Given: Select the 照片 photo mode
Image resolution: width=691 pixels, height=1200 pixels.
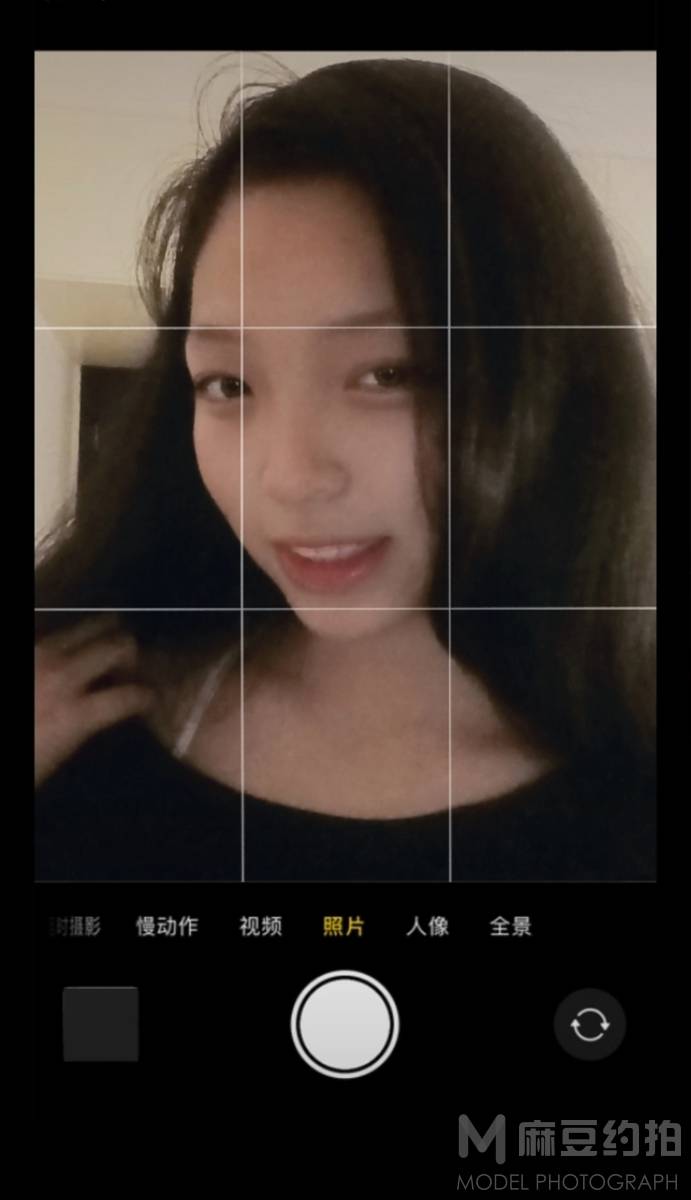Looking at the screenshot, I should tap(343, 926).
